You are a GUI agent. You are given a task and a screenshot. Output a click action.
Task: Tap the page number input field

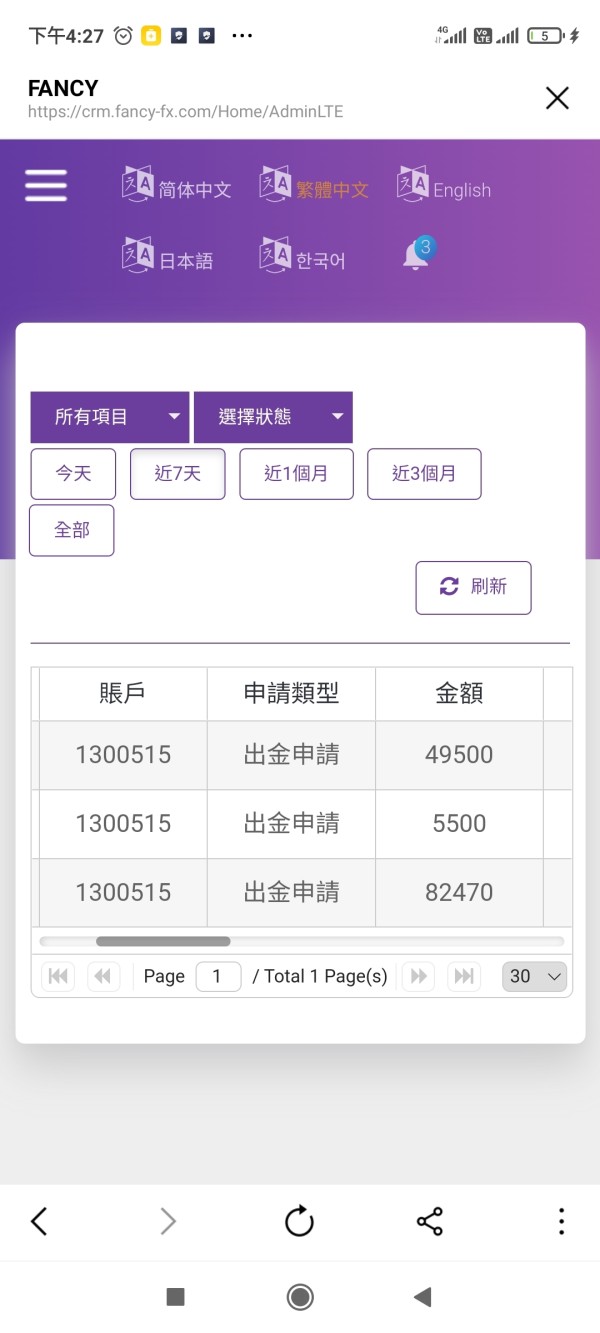(x=218, y=976)
